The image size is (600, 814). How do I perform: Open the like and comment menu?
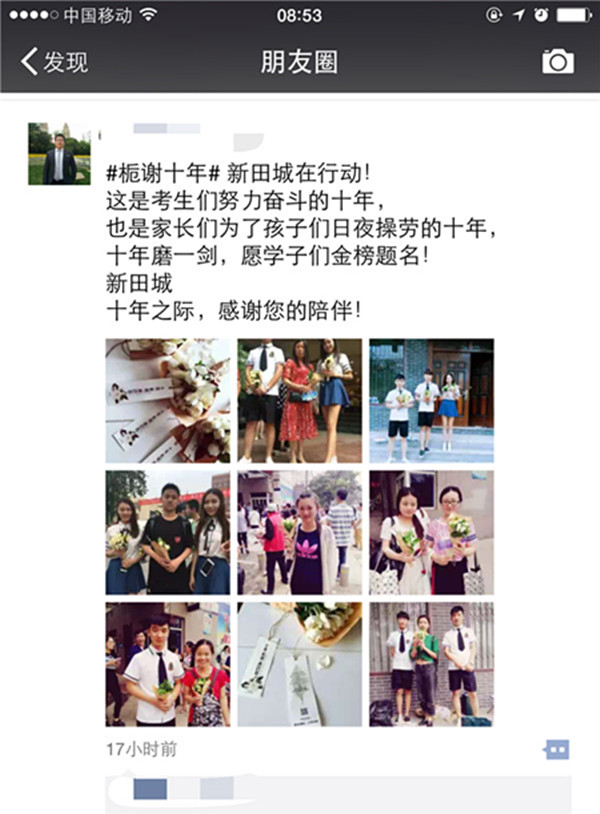[557, 748]
